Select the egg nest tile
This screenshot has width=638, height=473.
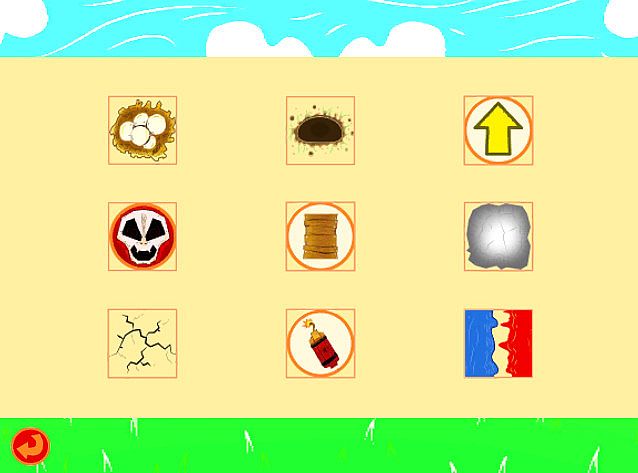click(x=142, y=130)
